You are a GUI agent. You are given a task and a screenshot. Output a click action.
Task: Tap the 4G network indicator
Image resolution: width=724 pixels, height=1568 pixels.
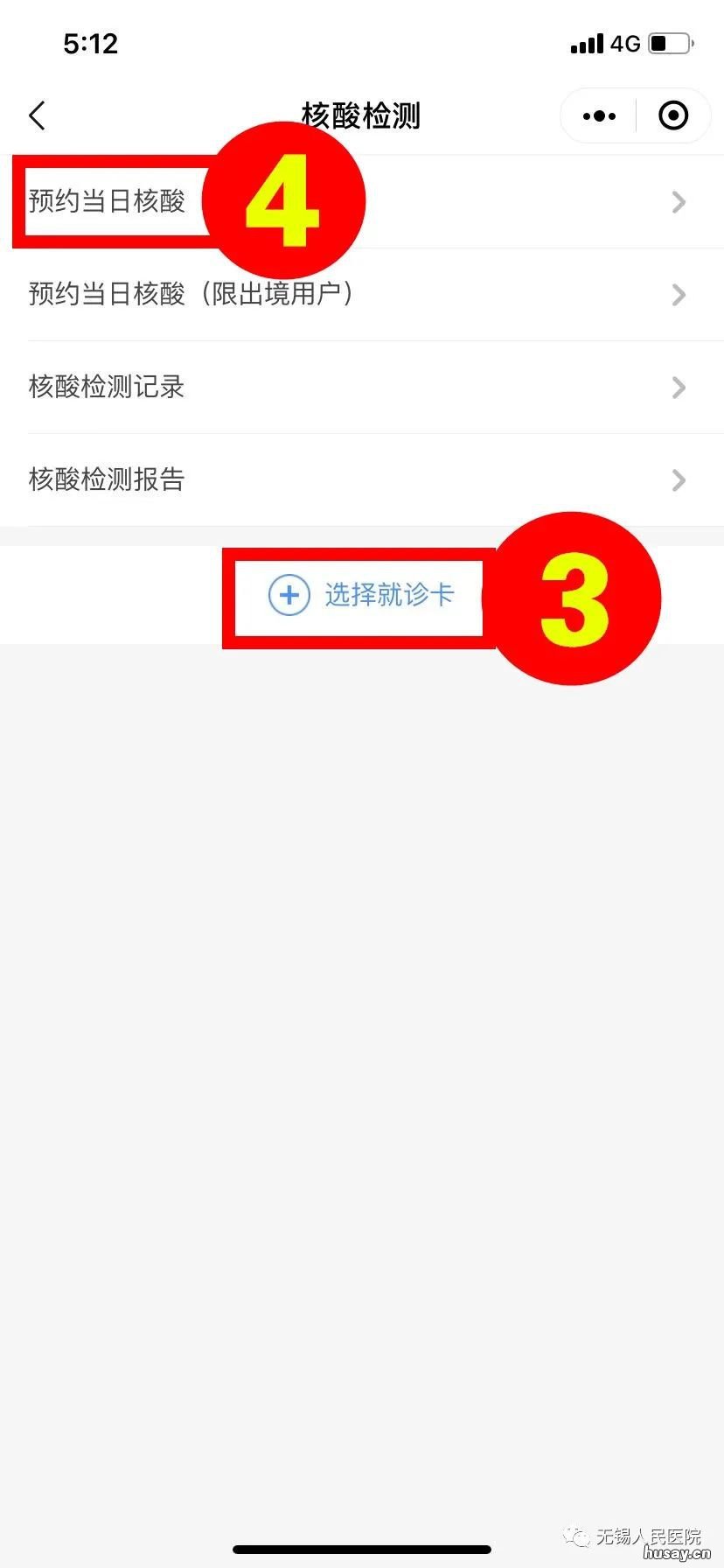tap(626, 43)
